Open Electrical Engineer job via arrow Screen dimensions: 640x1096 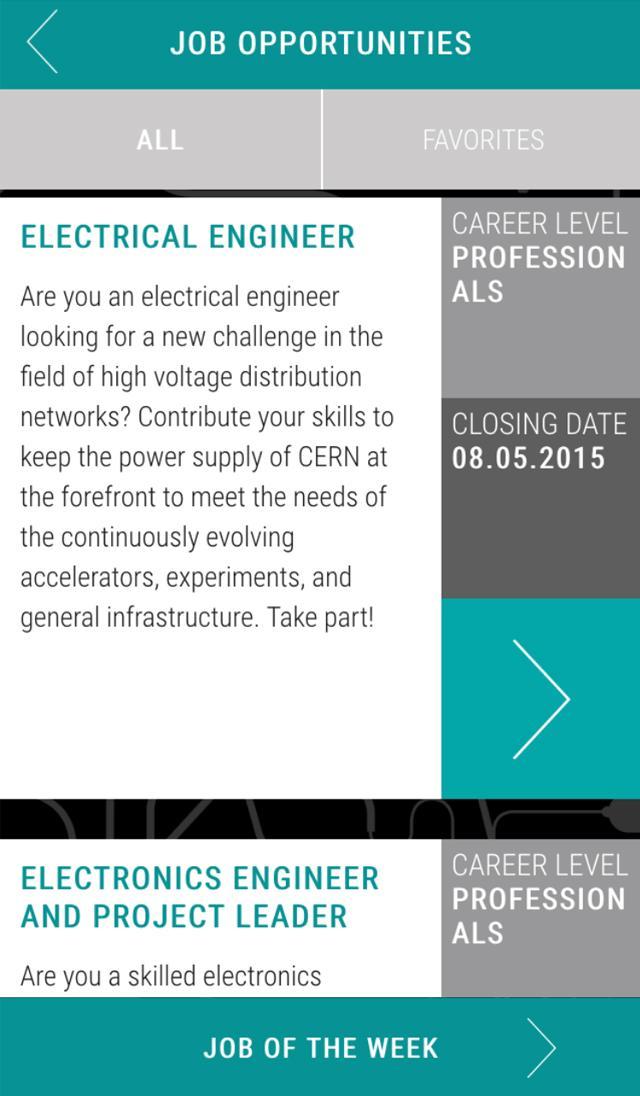(540, 698)
